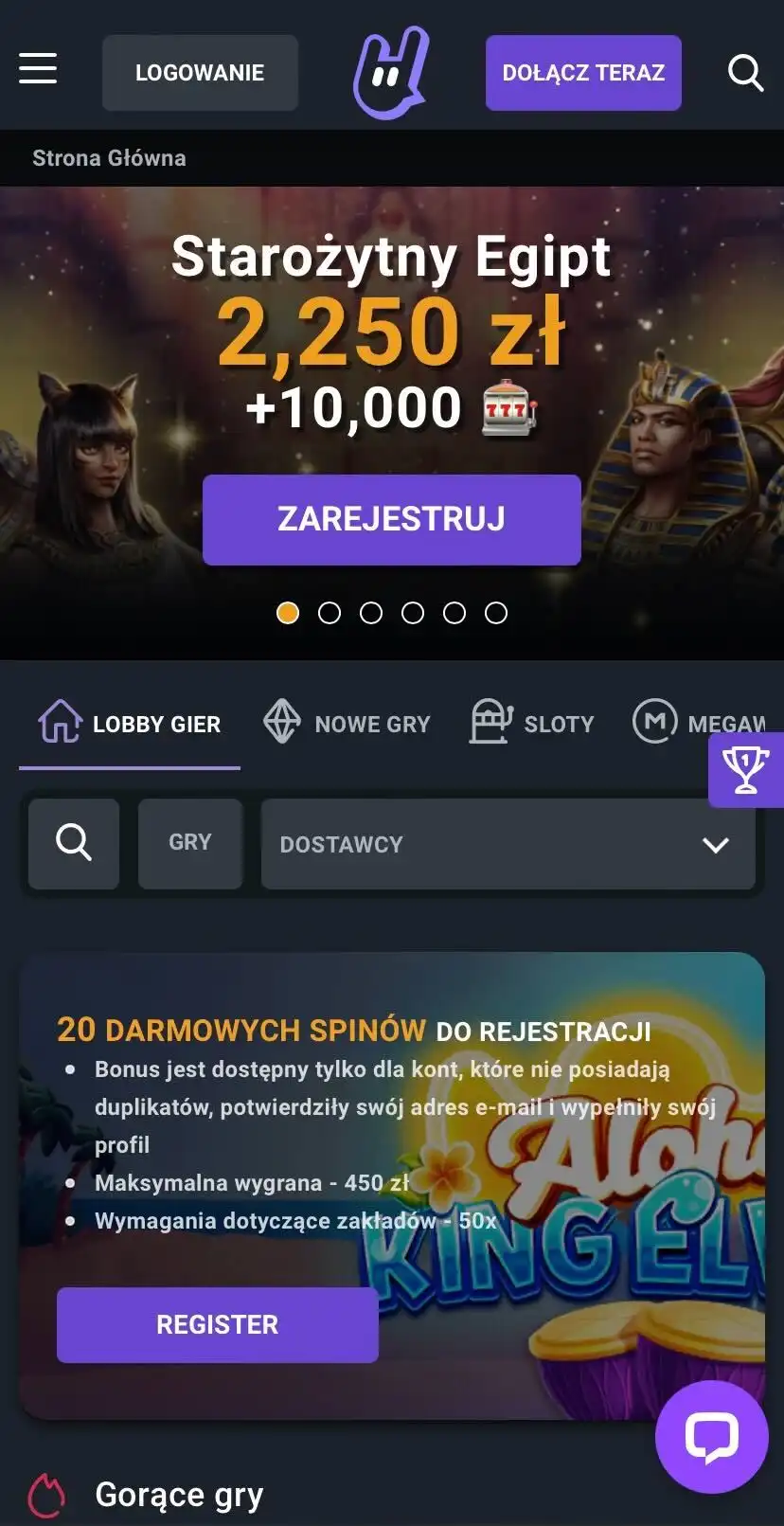Screen dimensions: 784x1526
Task: Switch to the Nowe Gry tab
Action: point(347,724)
